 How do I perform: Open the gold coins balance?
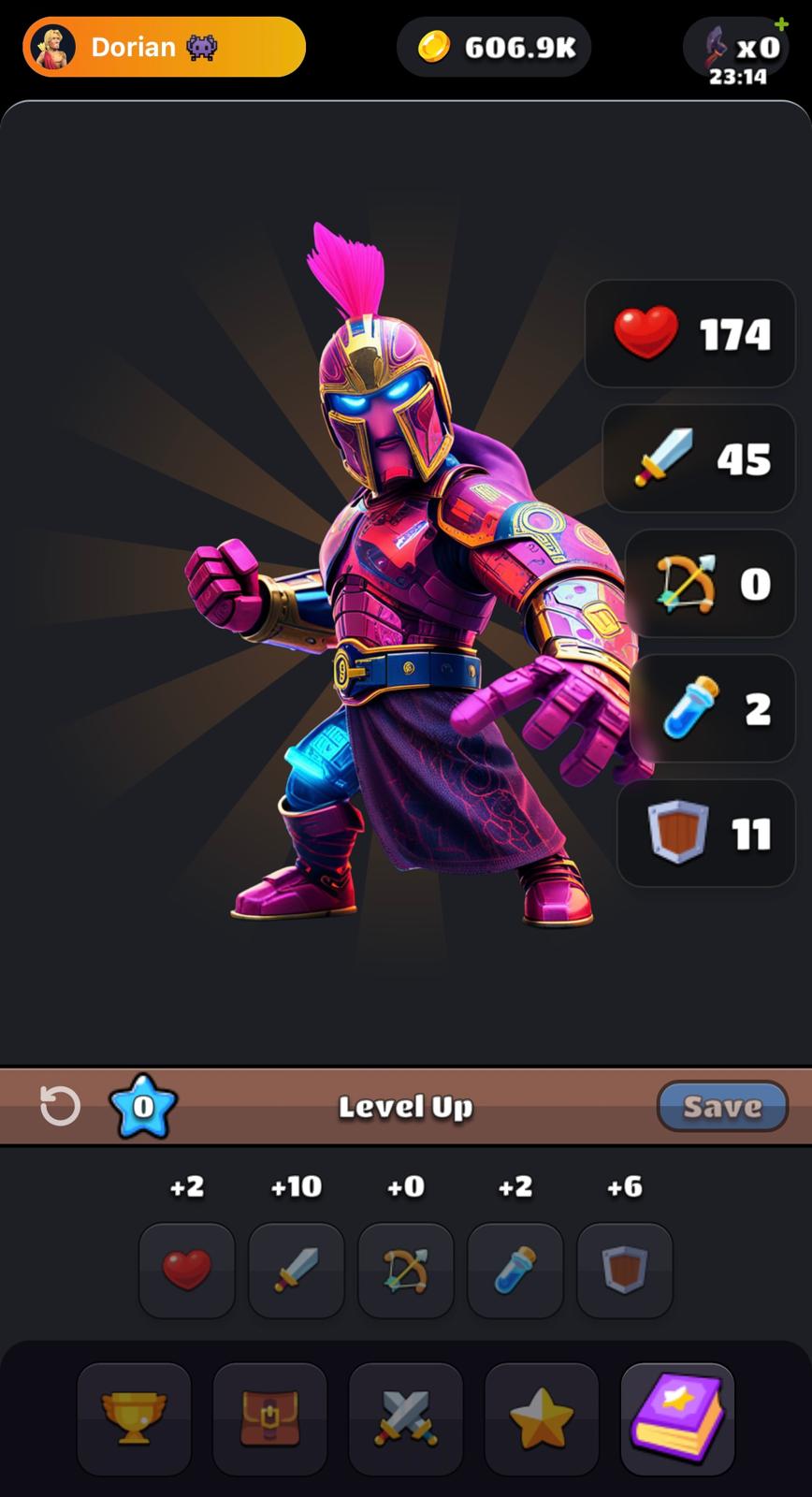494,47
